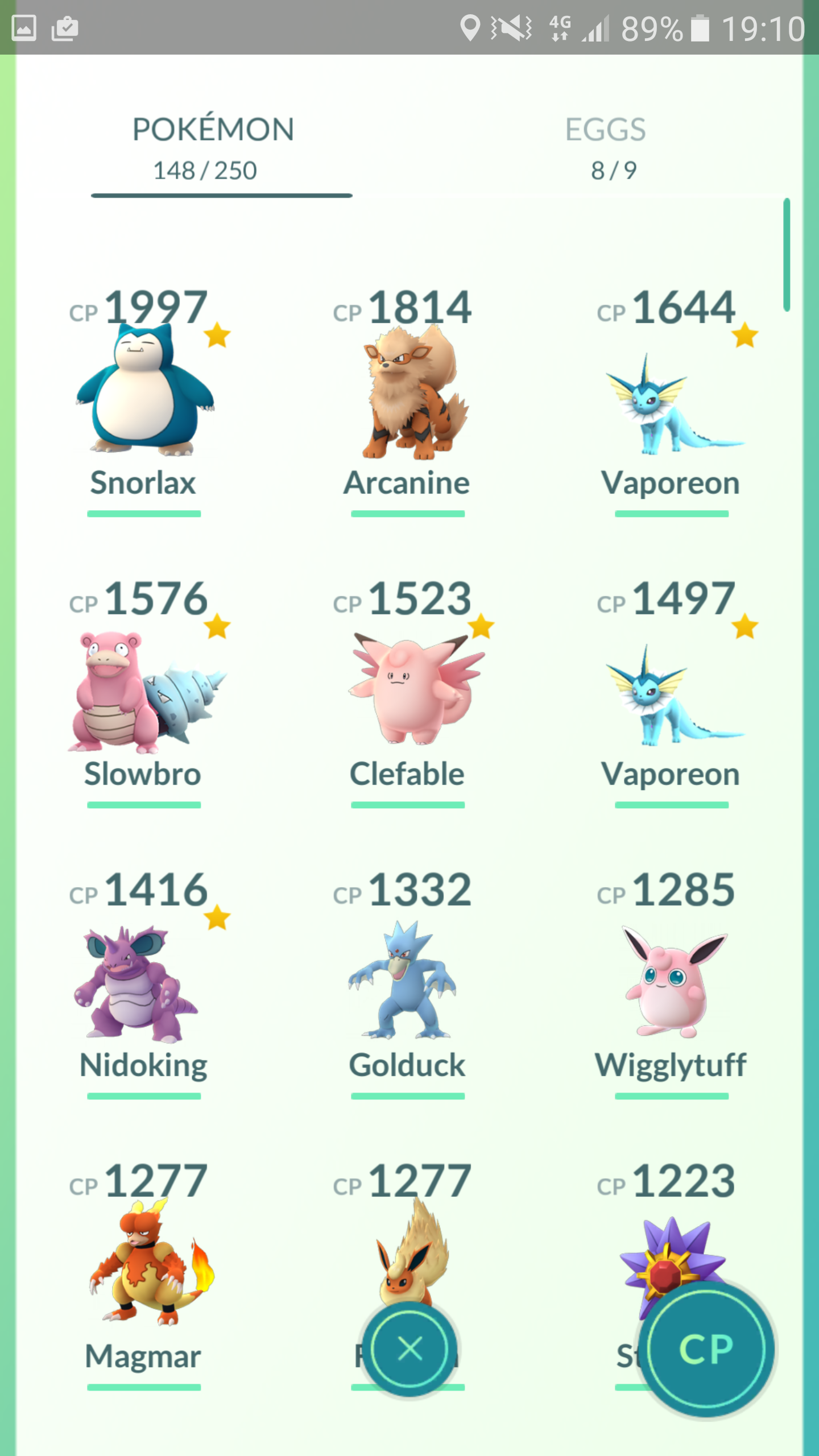Open Magmar with CP 1277

(x=143, y=1273)
